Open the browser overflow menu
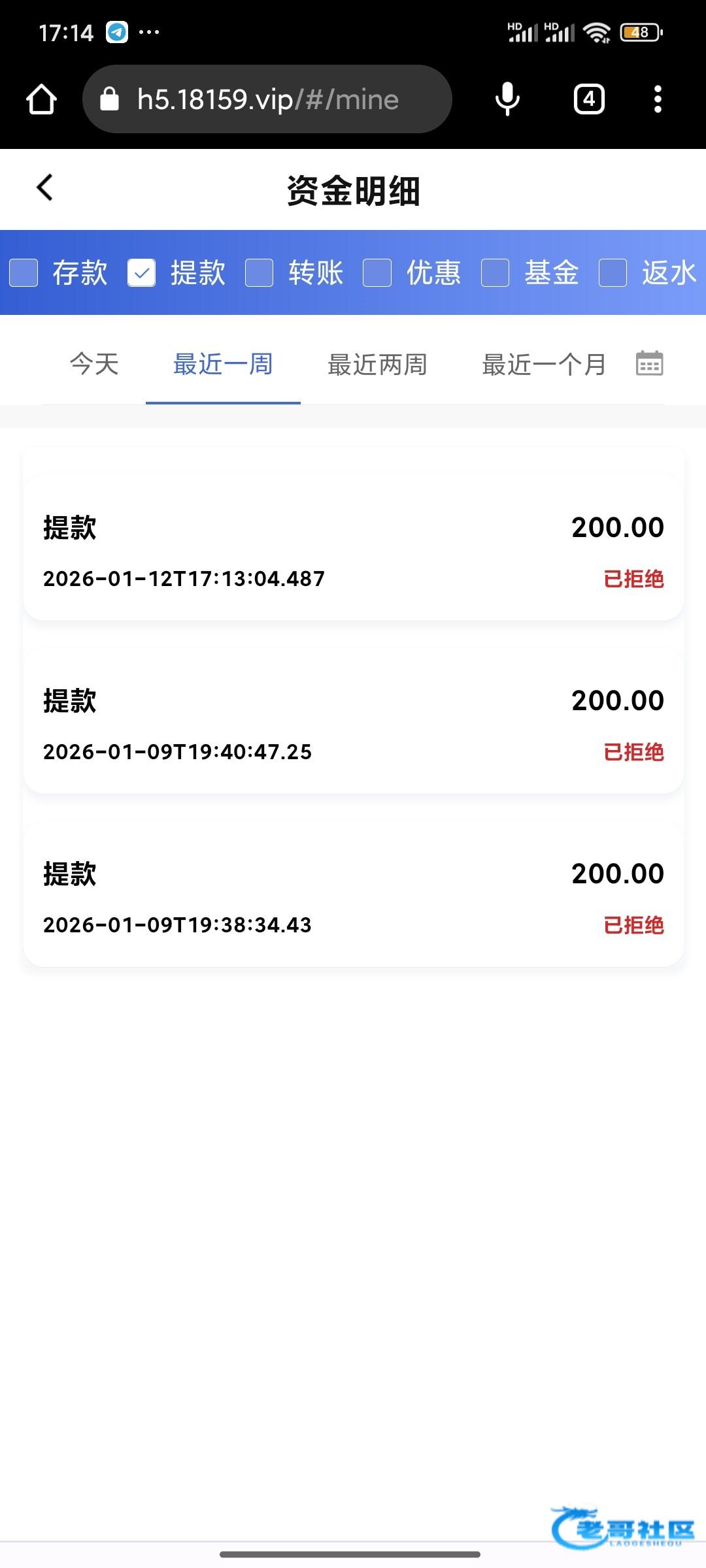The height and width of the screenshot is (1568, 706). pyautogui.click(x=658, y=100)
